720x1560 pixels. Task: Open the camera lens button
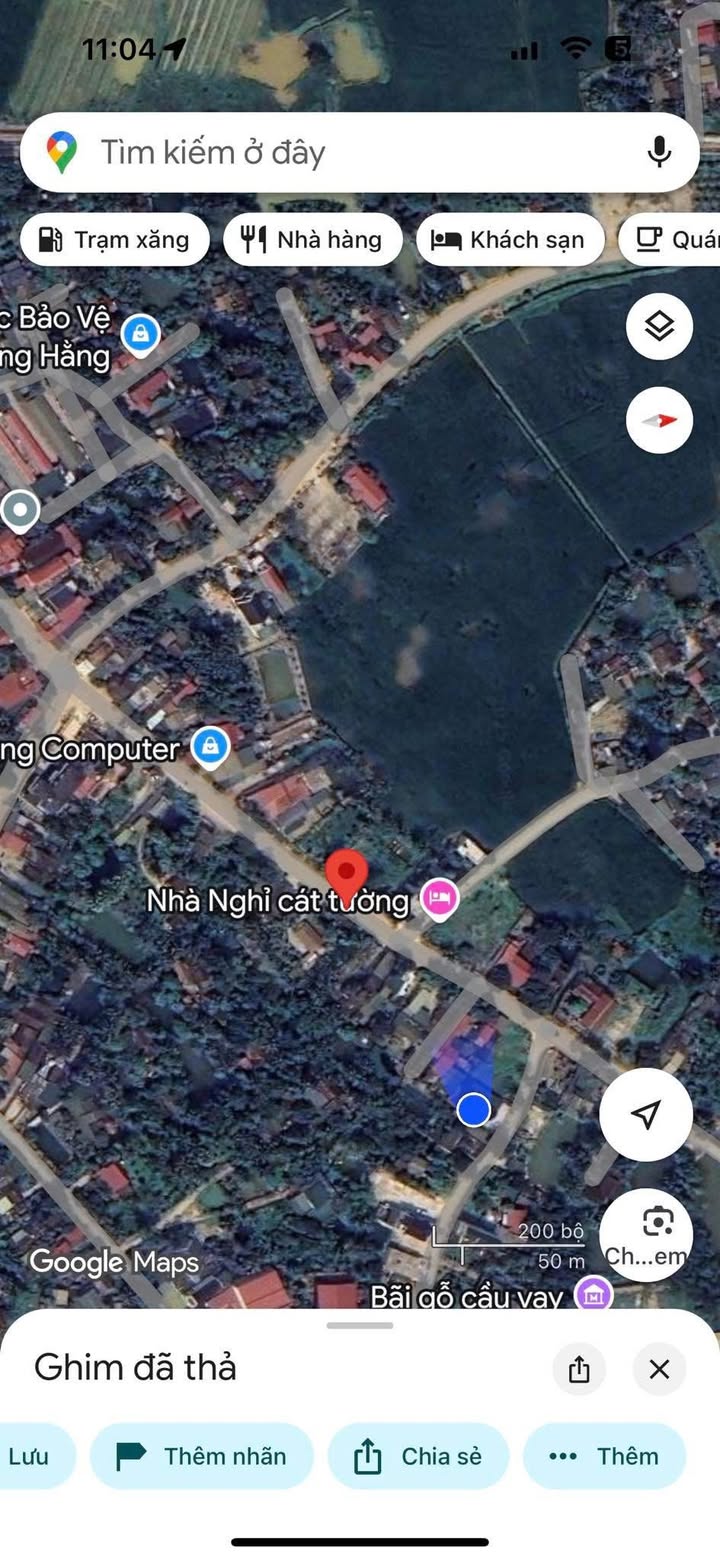pyautogui.click(x=646, y=1234)
